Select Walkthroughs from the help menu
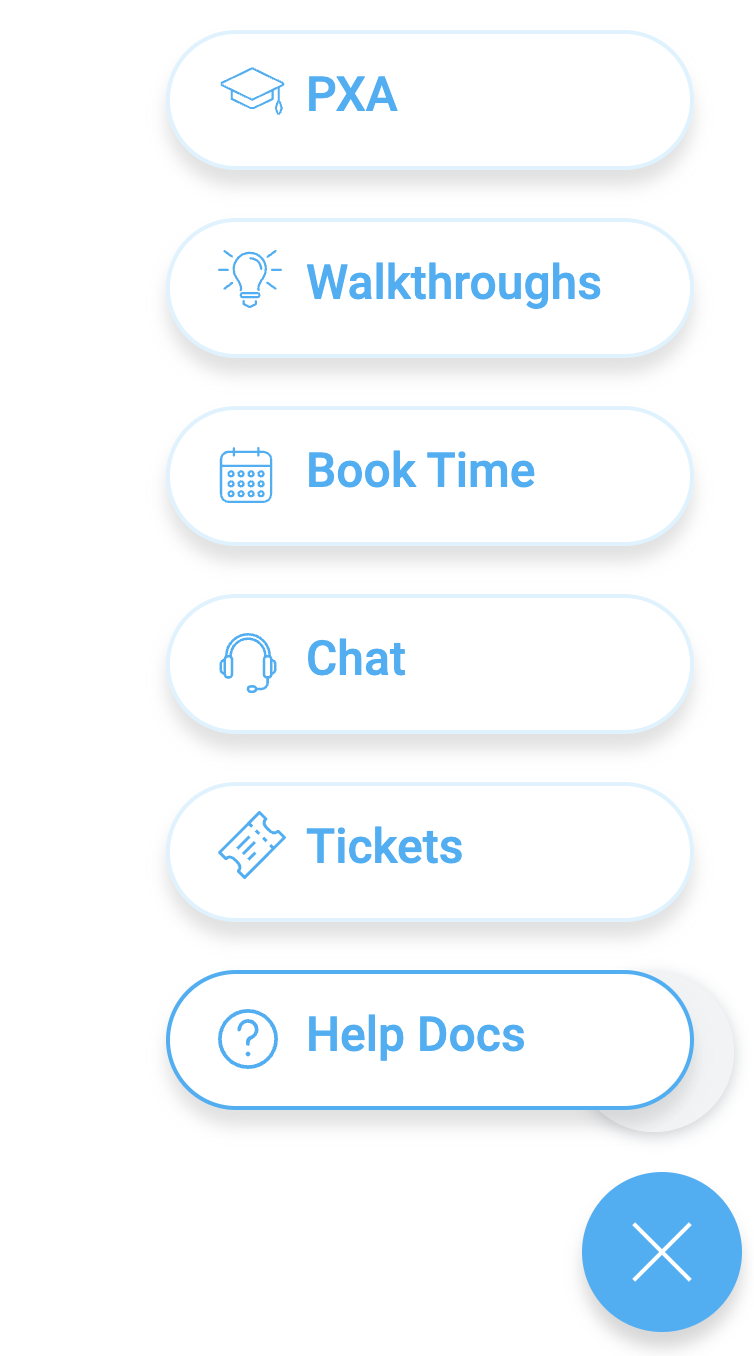754x1356 pixels. pos(430,288)
